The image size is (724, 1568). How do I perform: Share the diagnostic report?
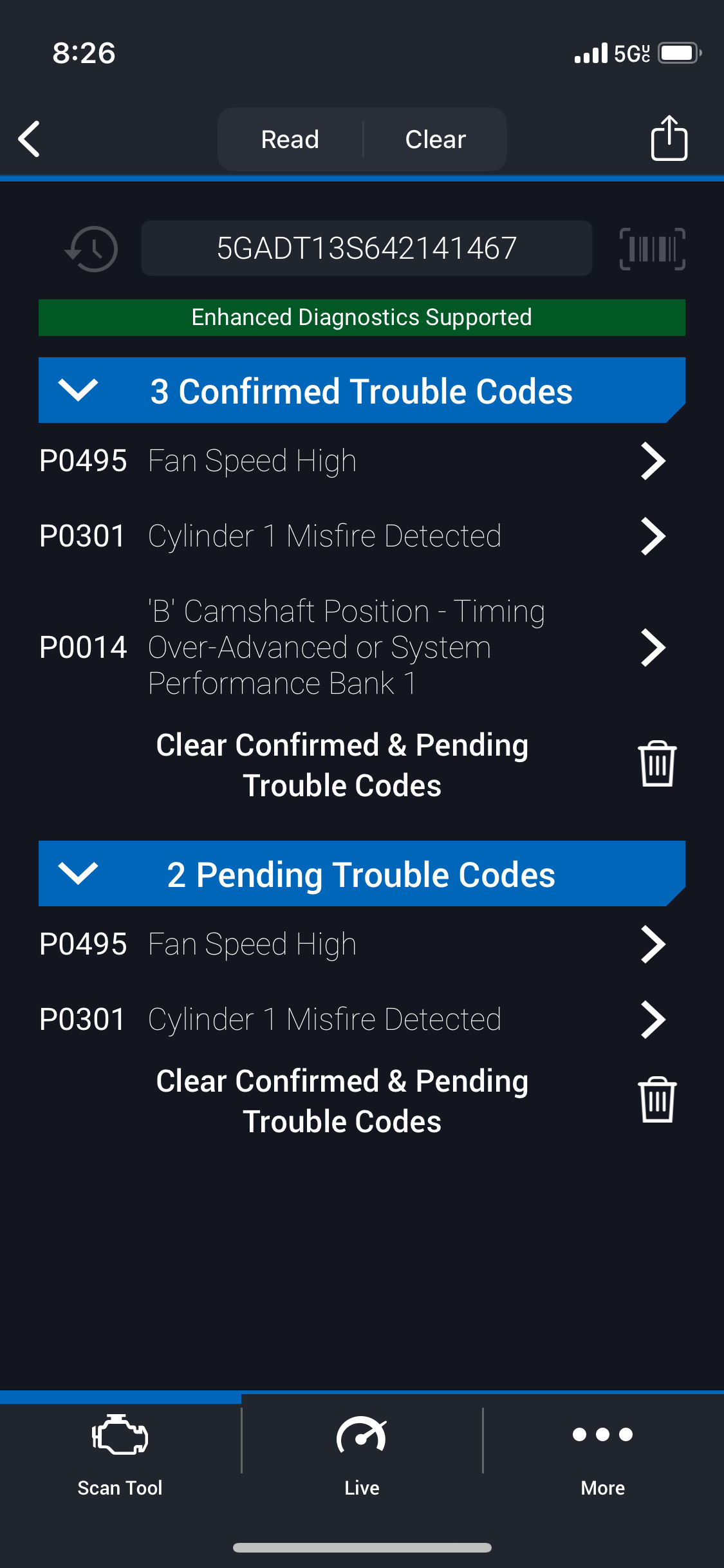click(669, 138)
